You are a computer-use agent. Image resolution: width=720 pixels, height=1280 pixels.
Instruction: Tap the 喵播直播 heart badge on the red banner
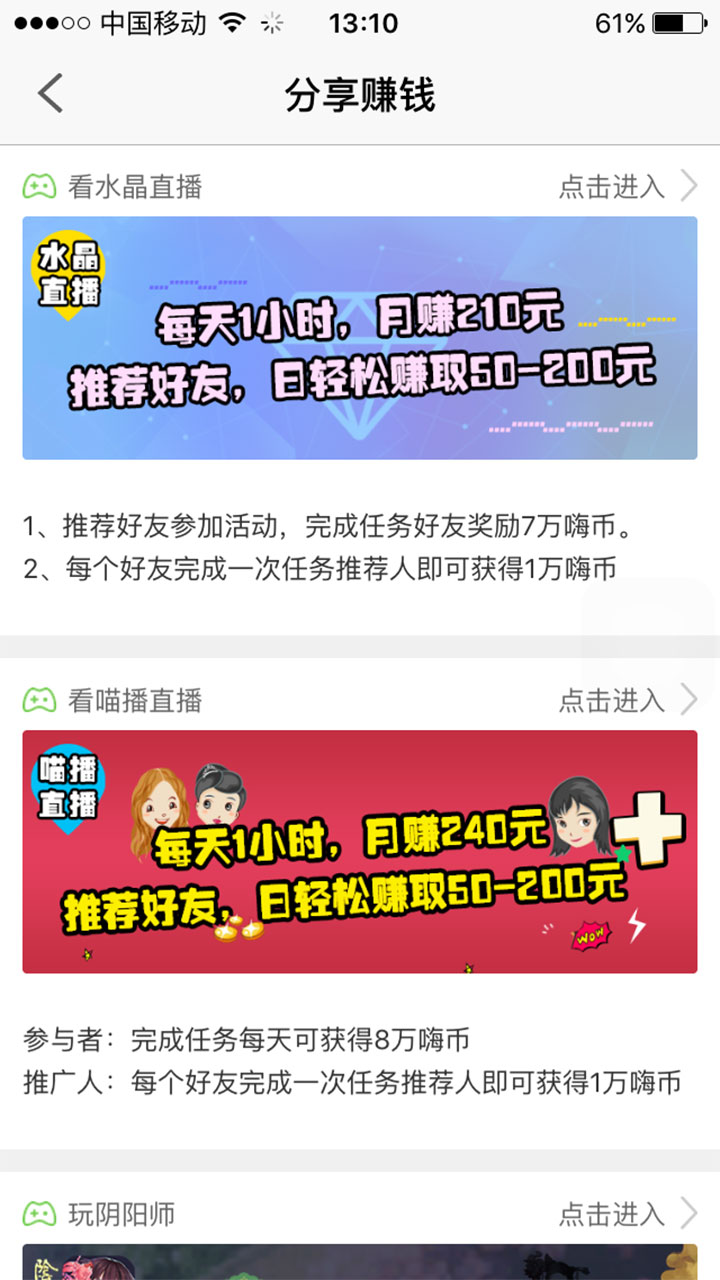72,785
